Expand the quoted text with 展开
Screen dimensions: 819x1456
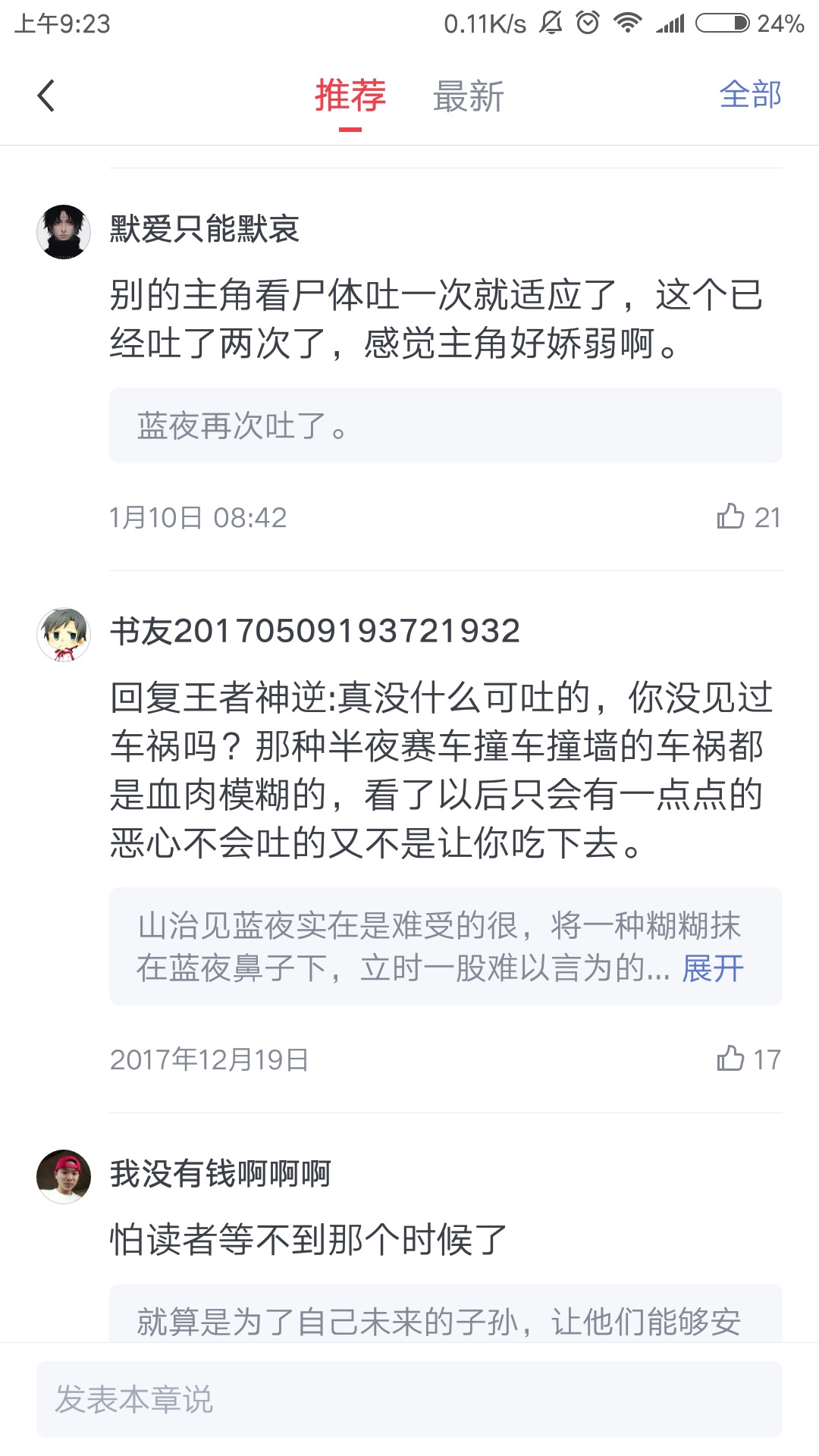point(713,968)
